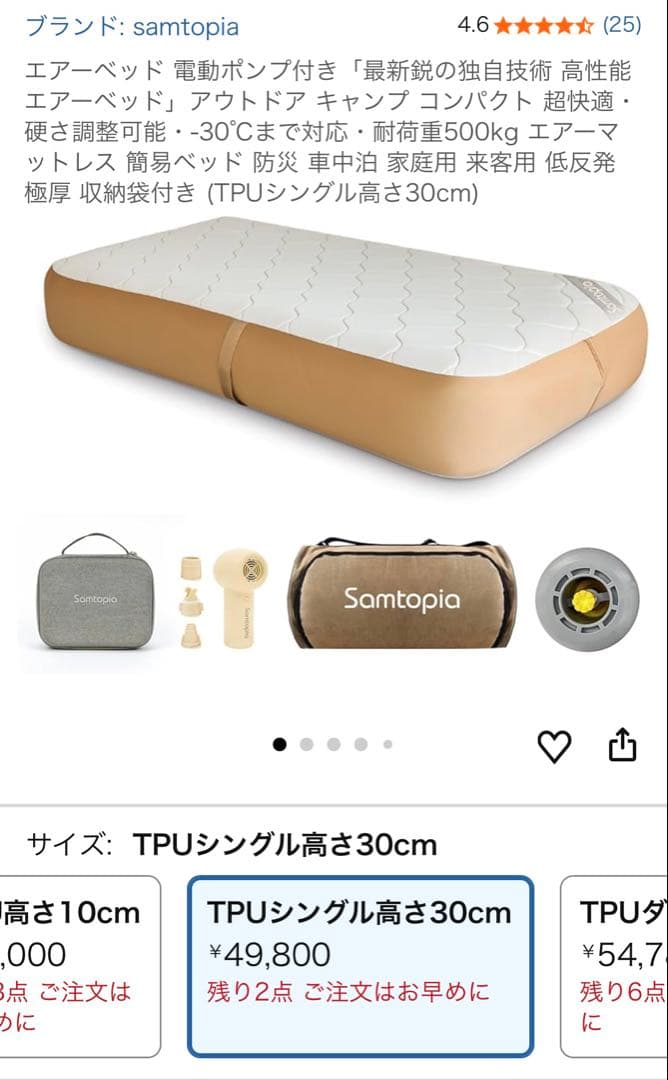Tap the image carousel page indicator dots

click(333, 744)
